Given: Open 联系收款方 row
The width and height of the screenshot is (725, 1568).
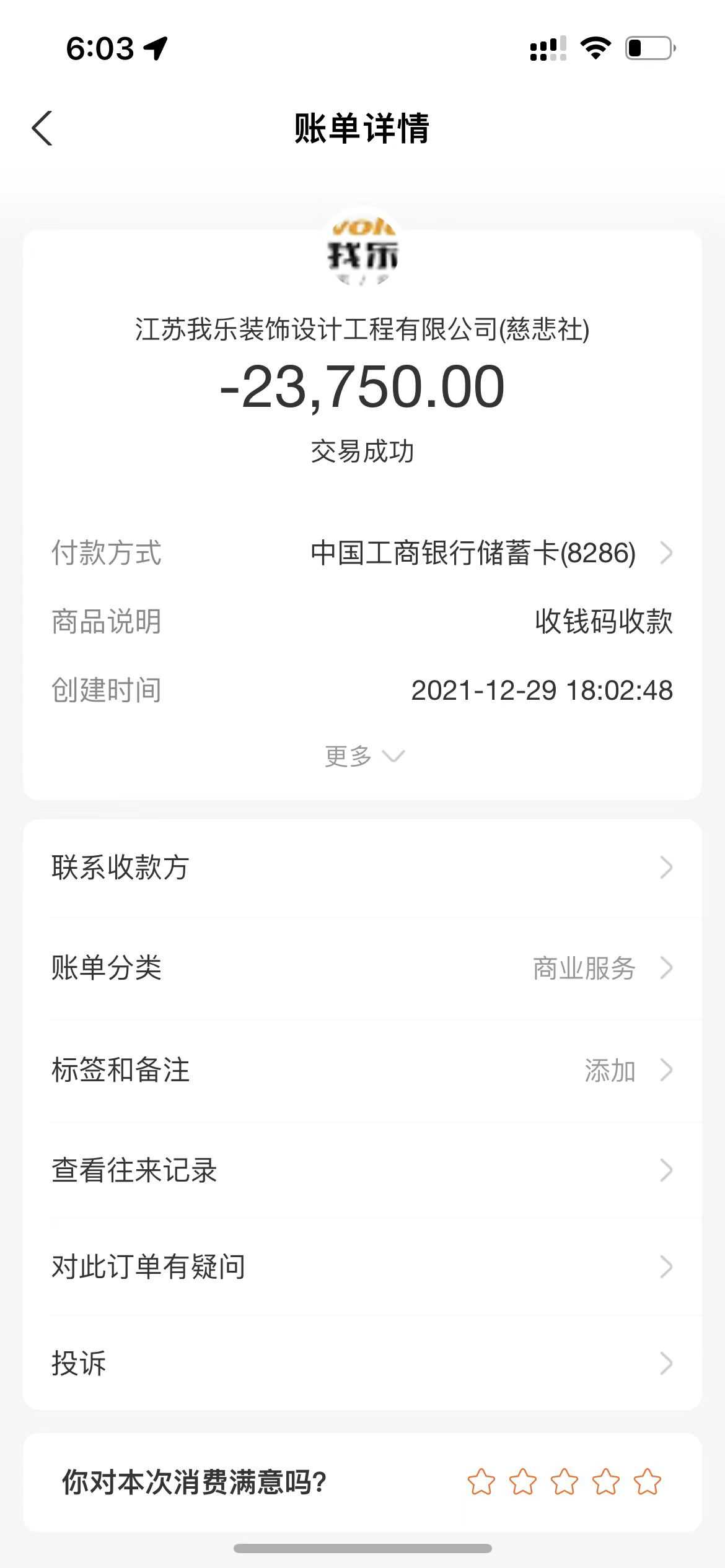Looking at the screenshot, I should click(x=362, y=868).
